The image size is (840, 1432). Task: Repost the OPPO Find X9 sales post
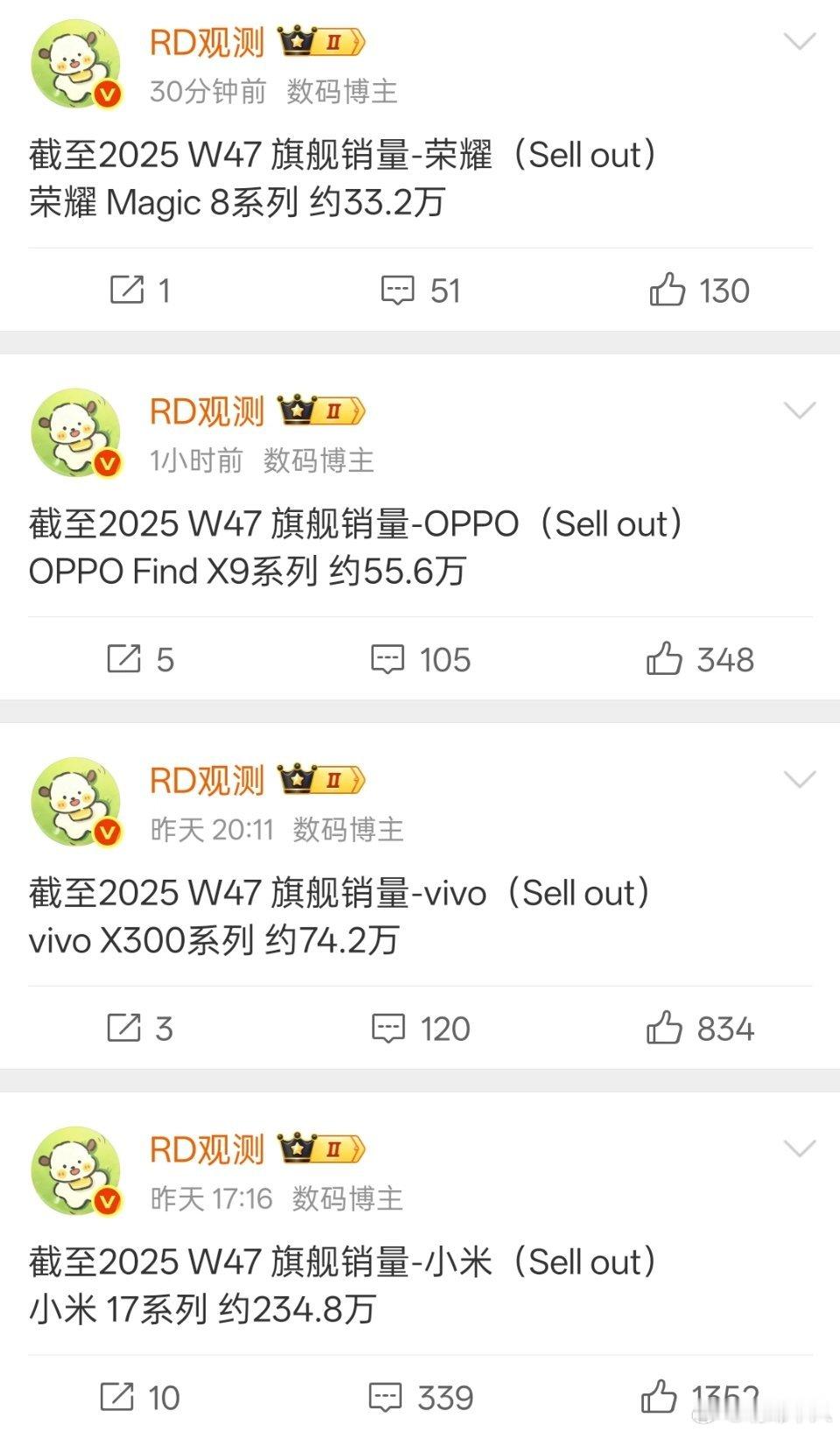point(140,660)
